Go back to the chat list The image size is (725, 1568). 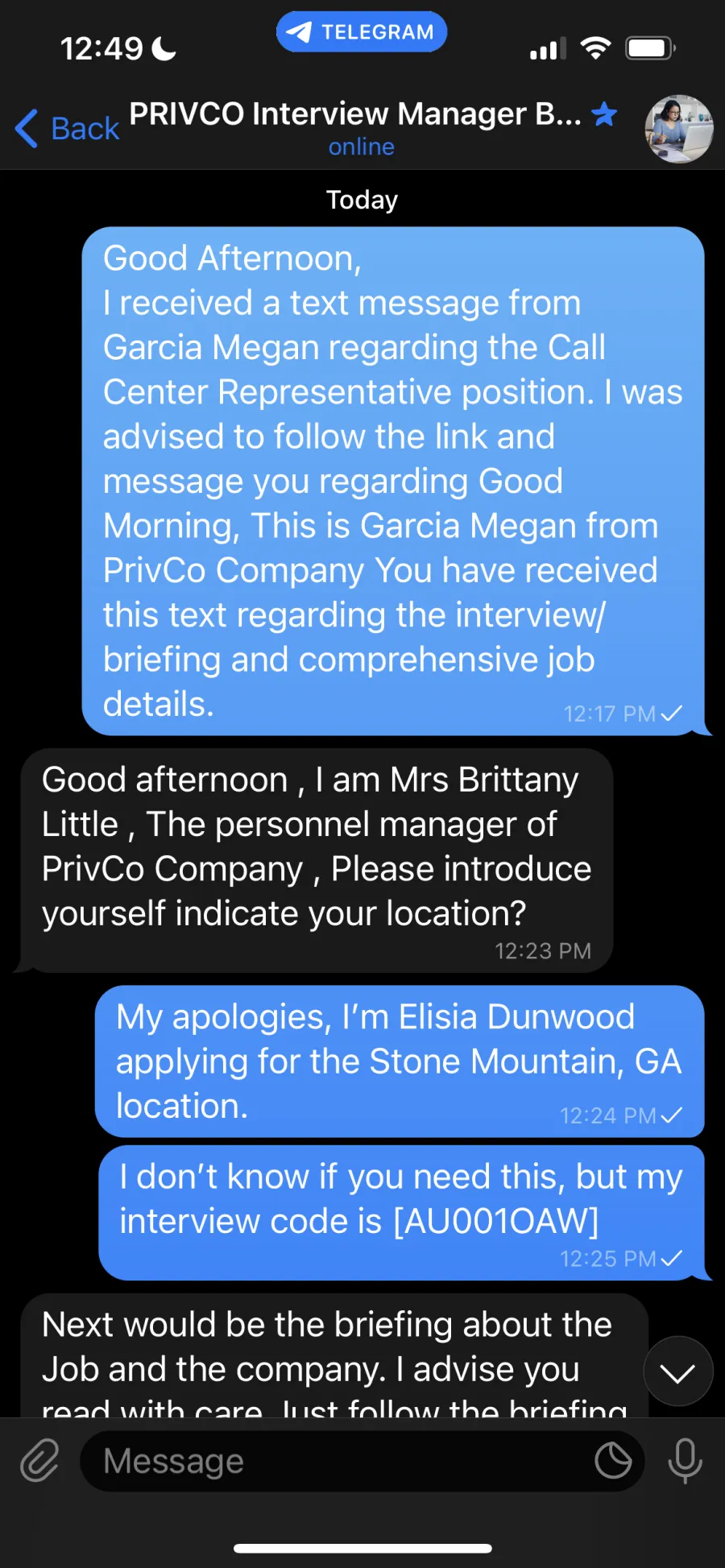click(67, 128)
